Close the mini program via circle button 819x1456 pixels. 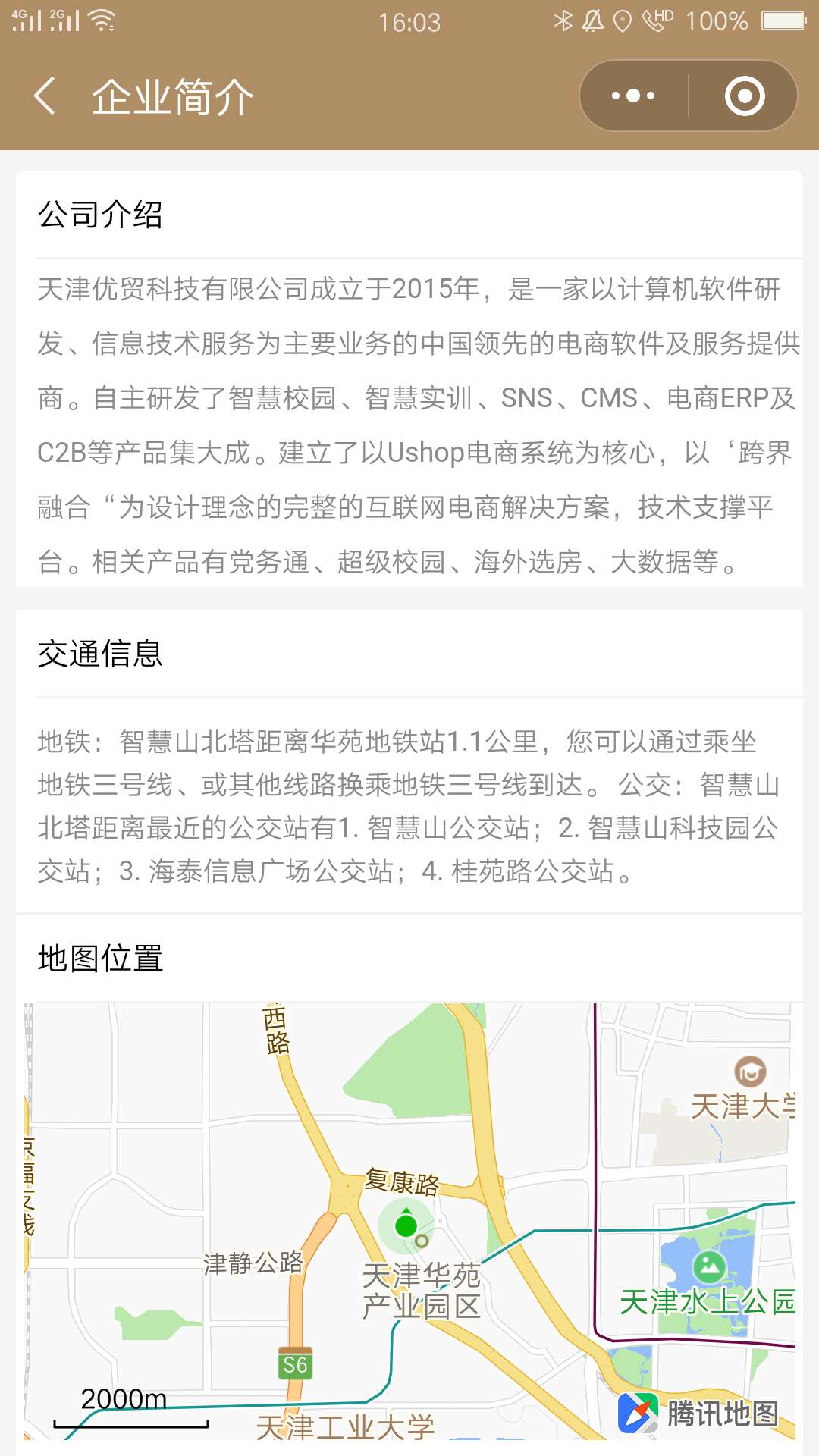(x=744, y=96)
